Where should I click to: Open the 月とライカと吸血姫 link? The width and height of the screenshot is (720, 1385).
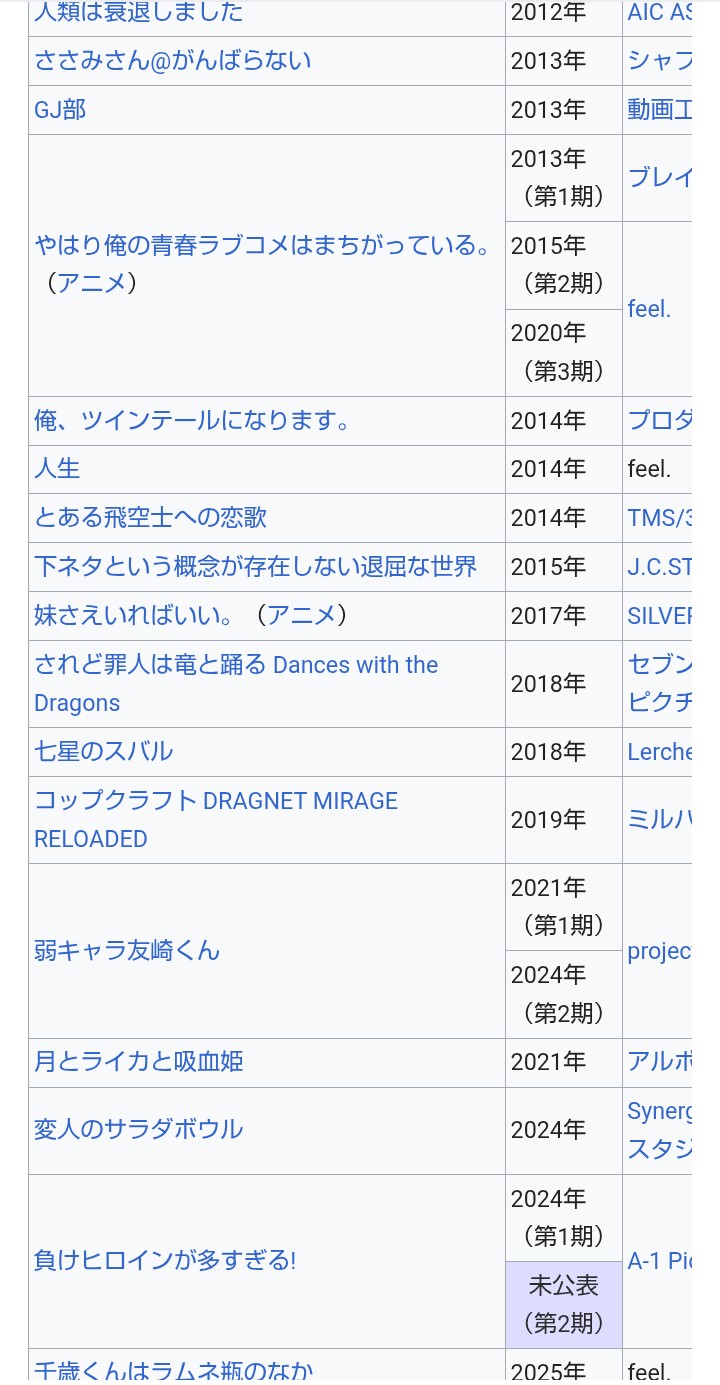[138, 1062]
